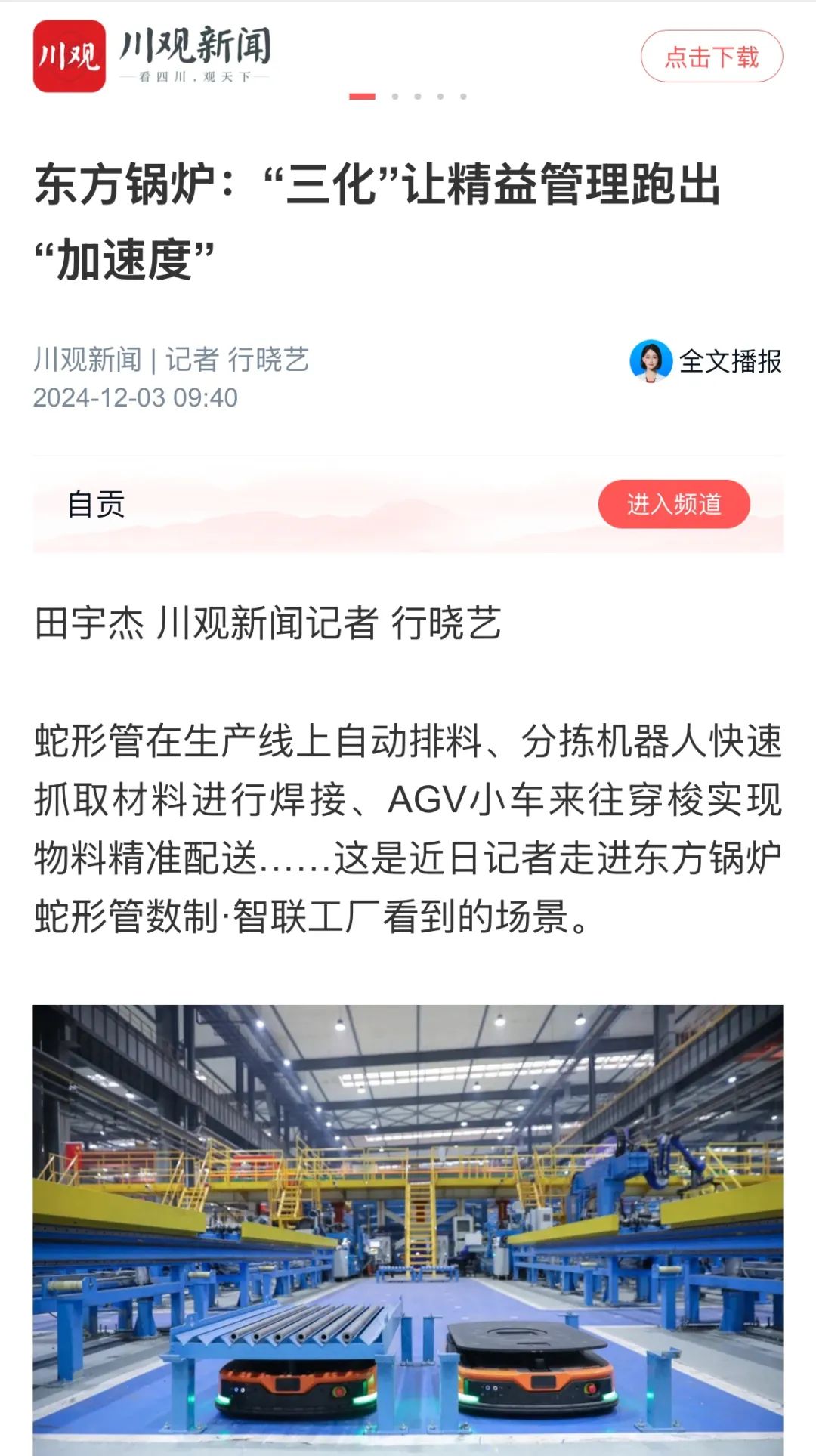Tap 进入频道 to enter the channel

point(673,504)
